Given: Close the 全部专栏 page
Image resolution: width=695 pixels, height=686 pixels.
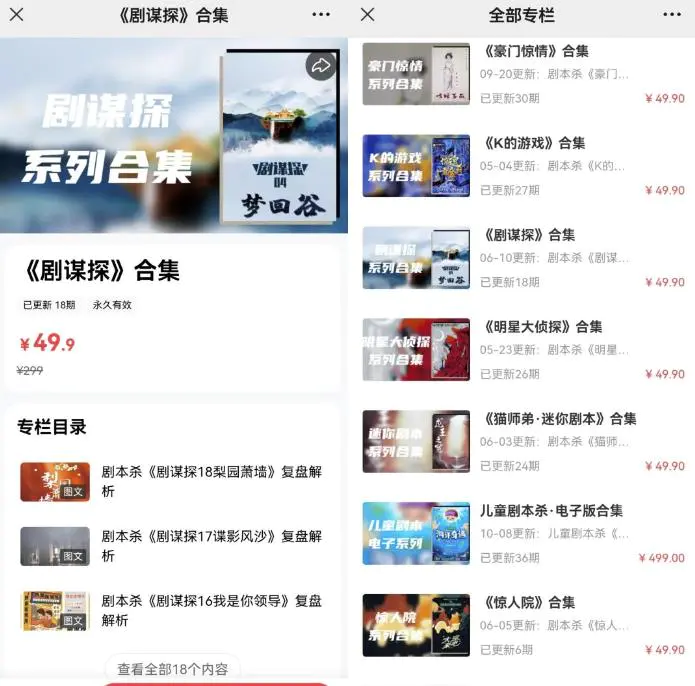Looking at the screenshot, I should point(367,15).
